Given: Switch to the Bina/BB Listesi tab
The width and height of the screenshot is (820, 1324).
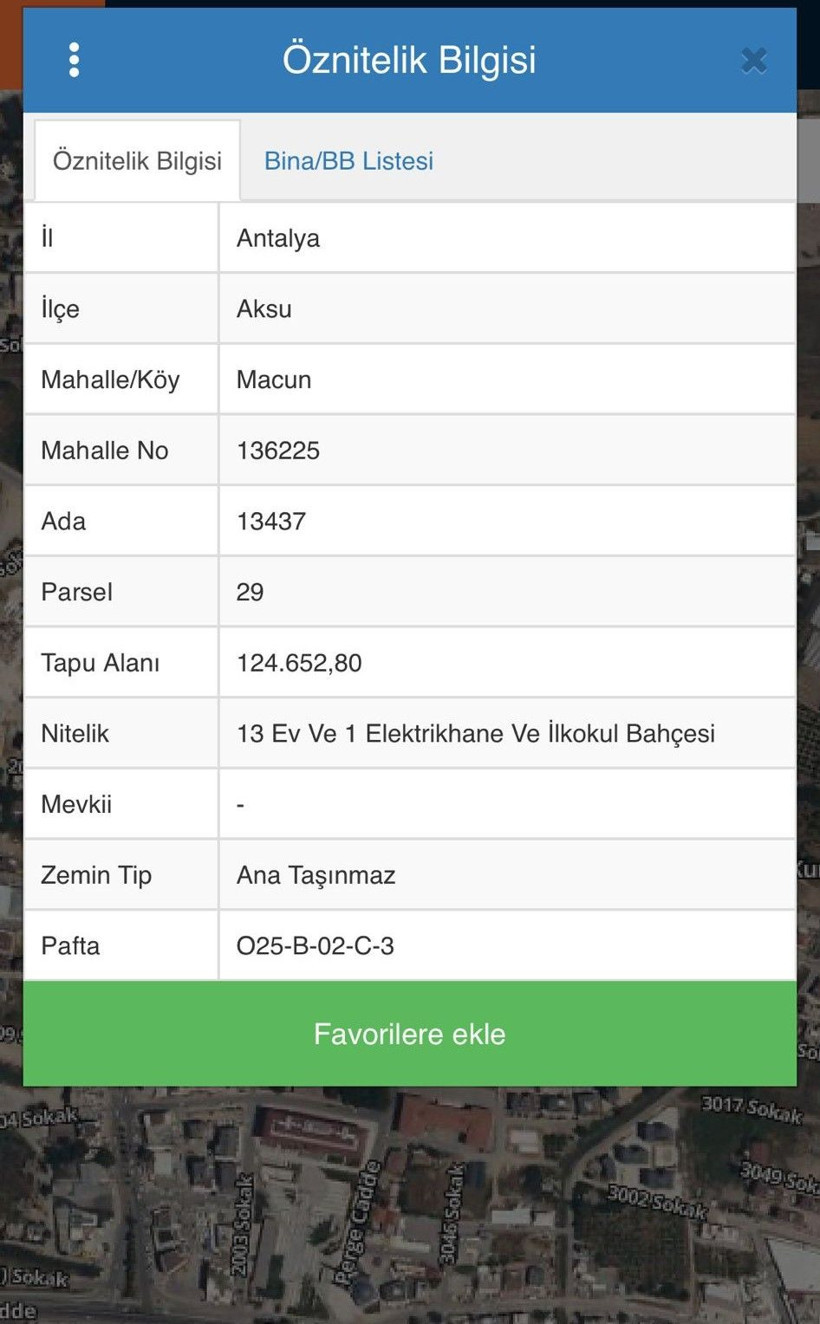Looking at the screenshot, I should coord(348,161).
